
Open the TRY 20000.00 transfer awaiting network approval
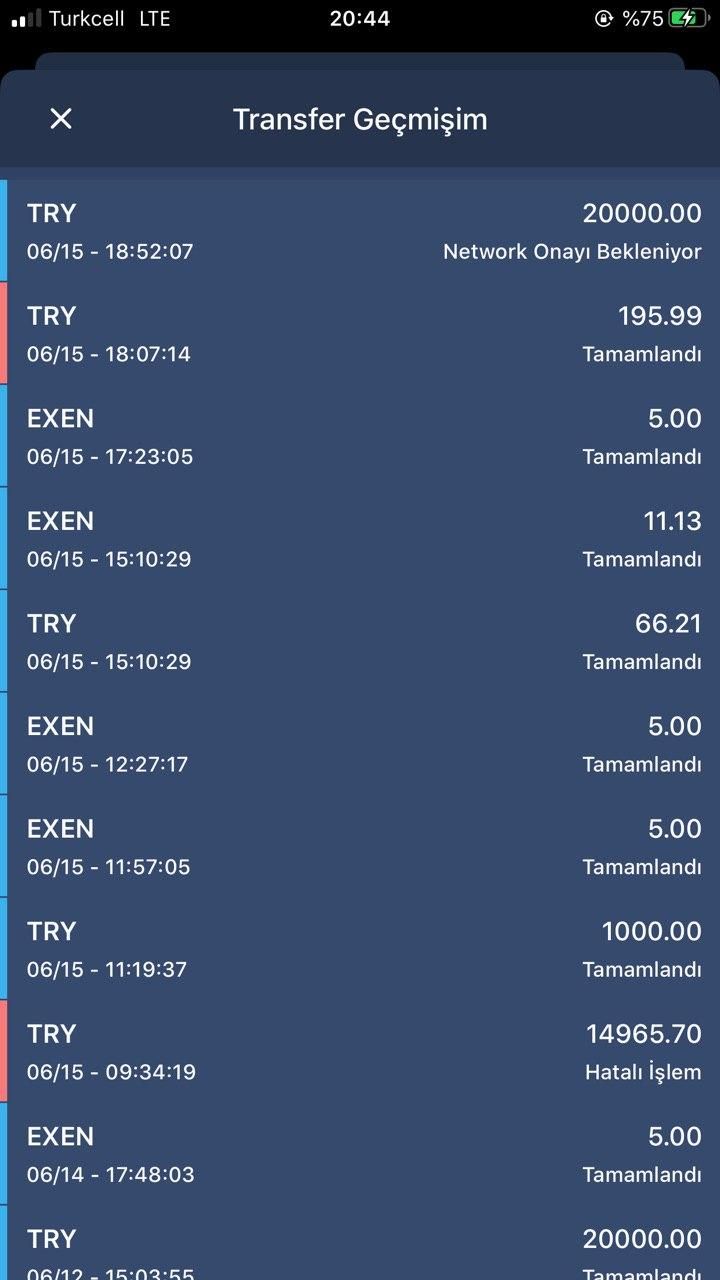coord(360,231)
